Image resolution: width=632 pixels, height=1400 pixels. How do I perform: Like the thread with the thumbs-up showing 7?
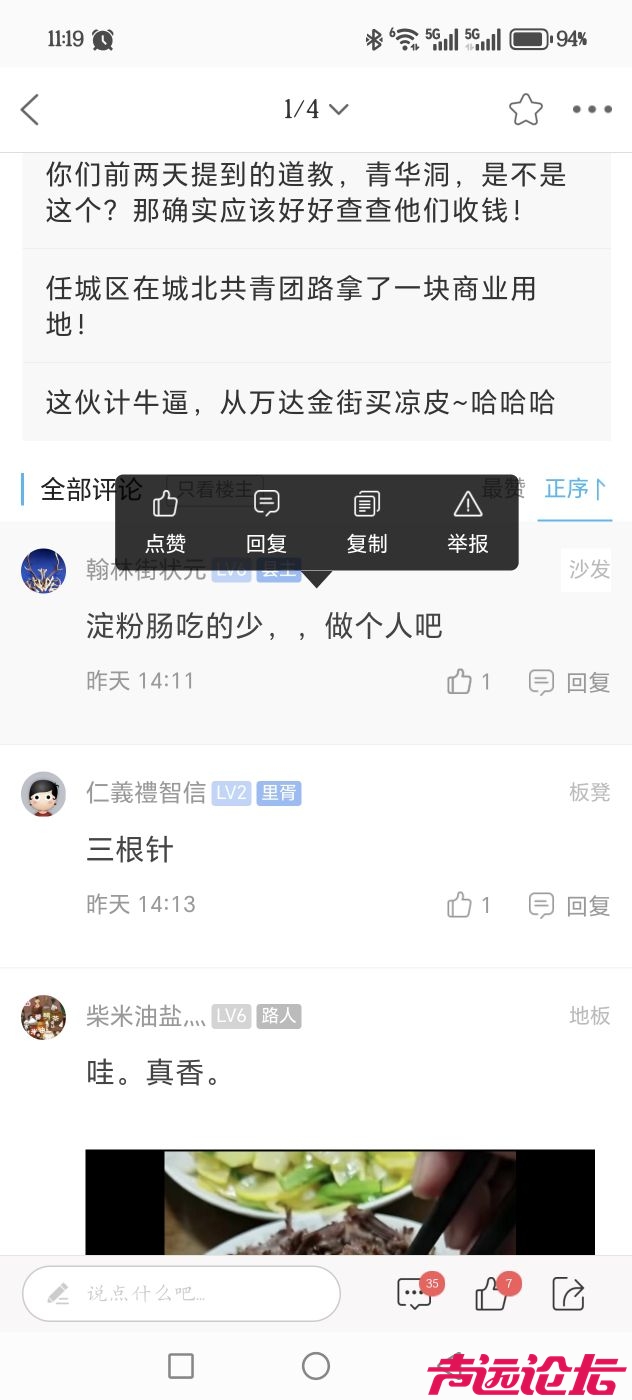click(x=493, y=1293)
